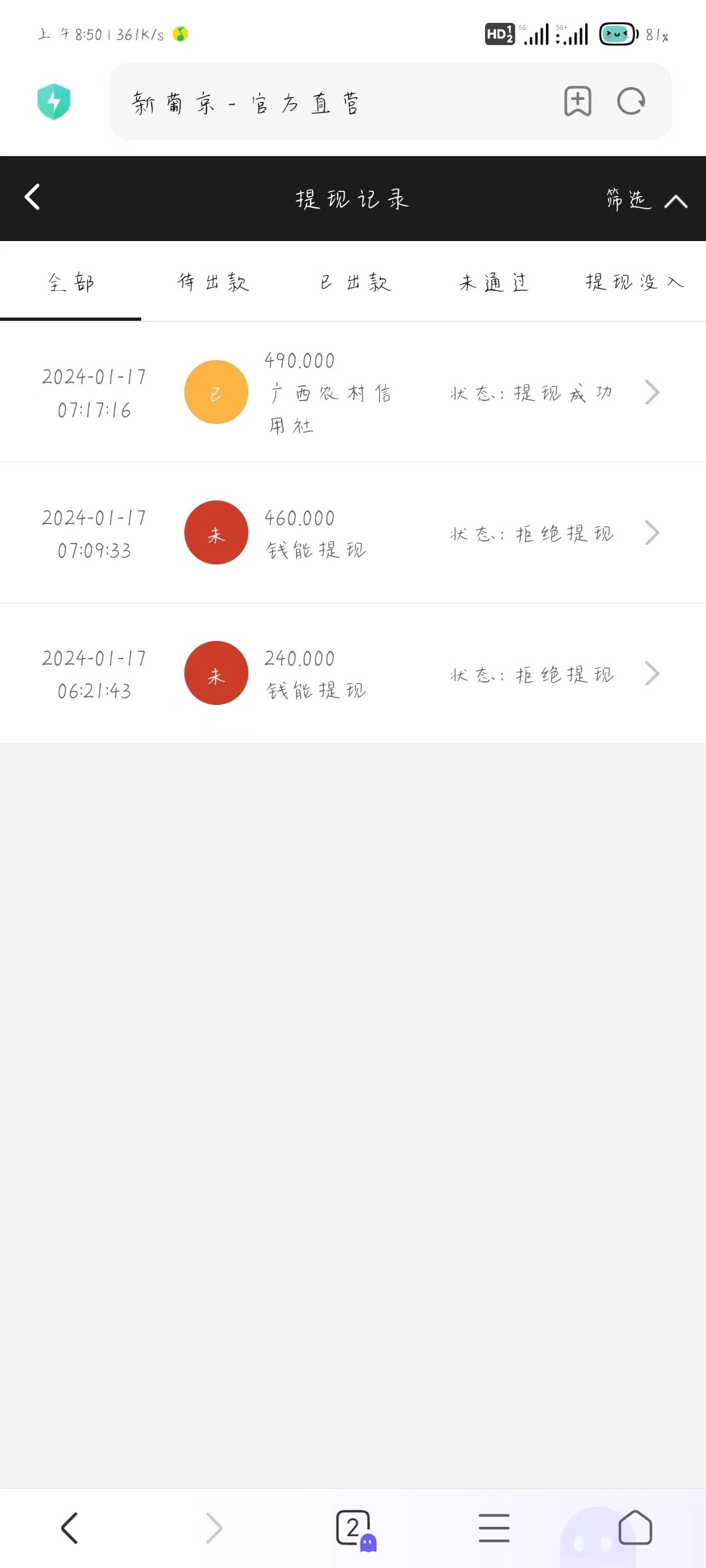
Task: Open the 460.000 rejected withdrawal record
Action: pos(353,533)
